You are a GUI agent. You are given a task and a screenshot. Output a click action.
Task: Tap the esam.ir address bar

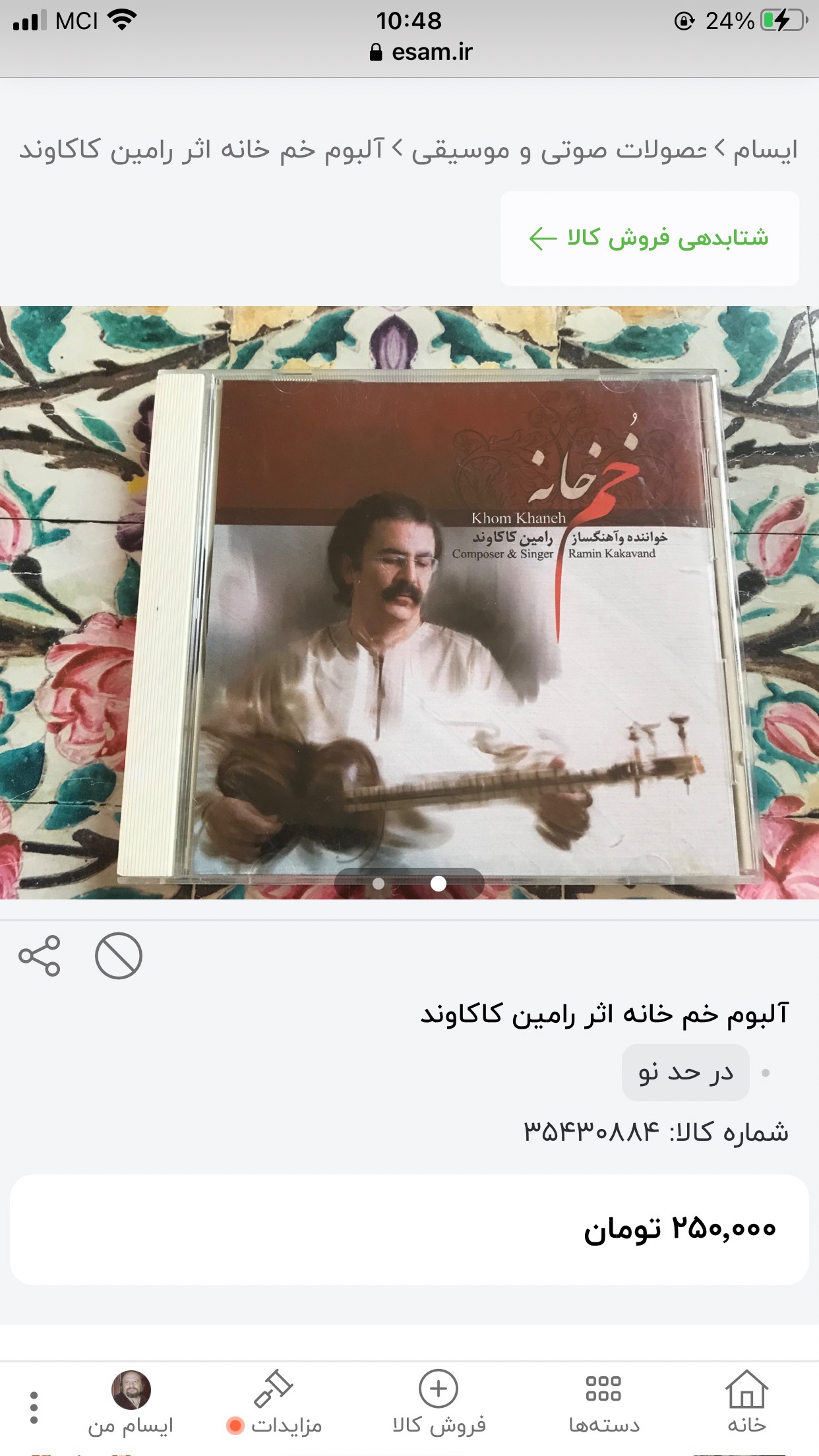(421, 52)
